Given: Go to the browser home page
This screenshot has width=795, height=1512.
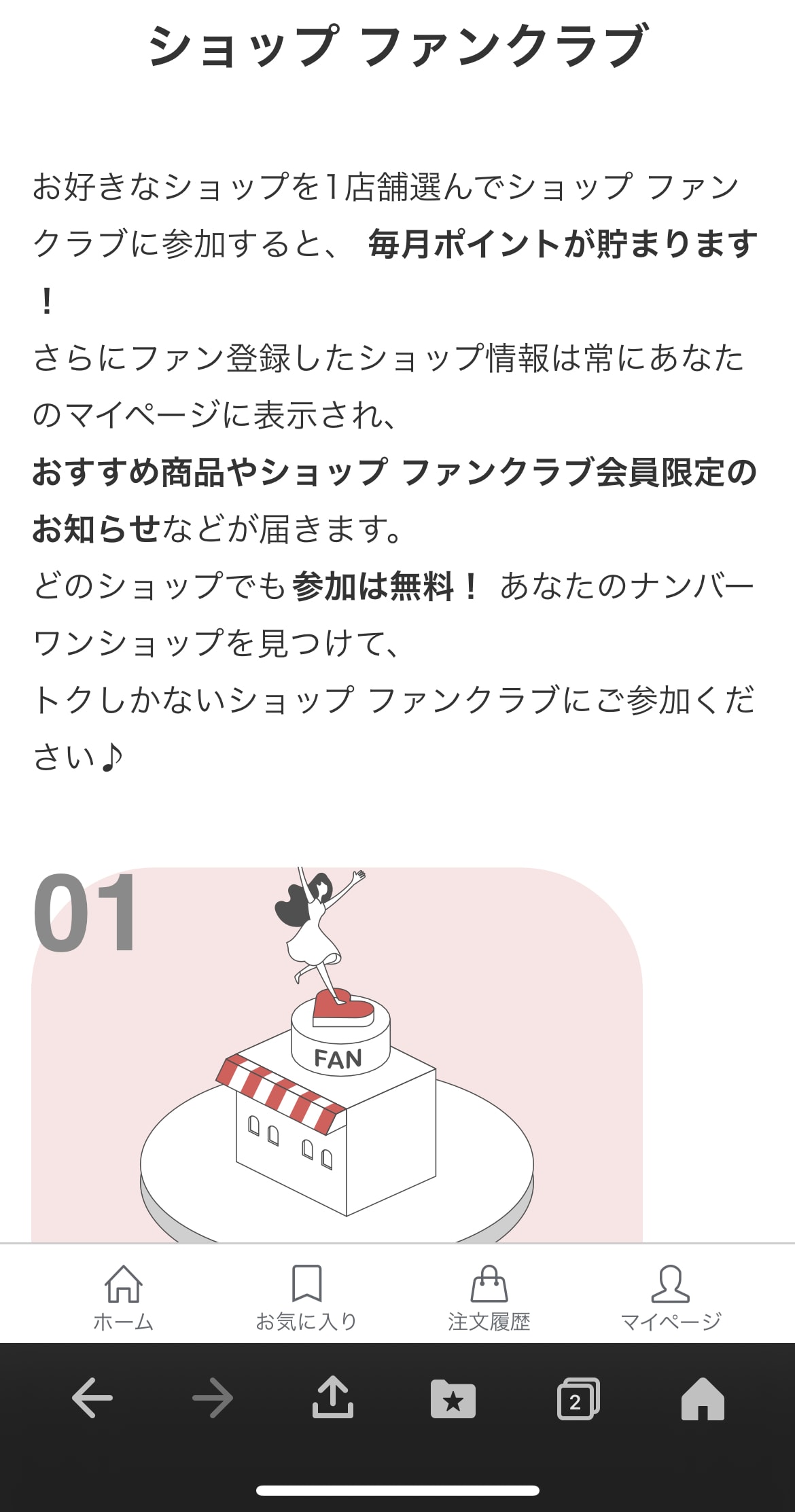Looking at the screenshot, I should [703, 1399].
